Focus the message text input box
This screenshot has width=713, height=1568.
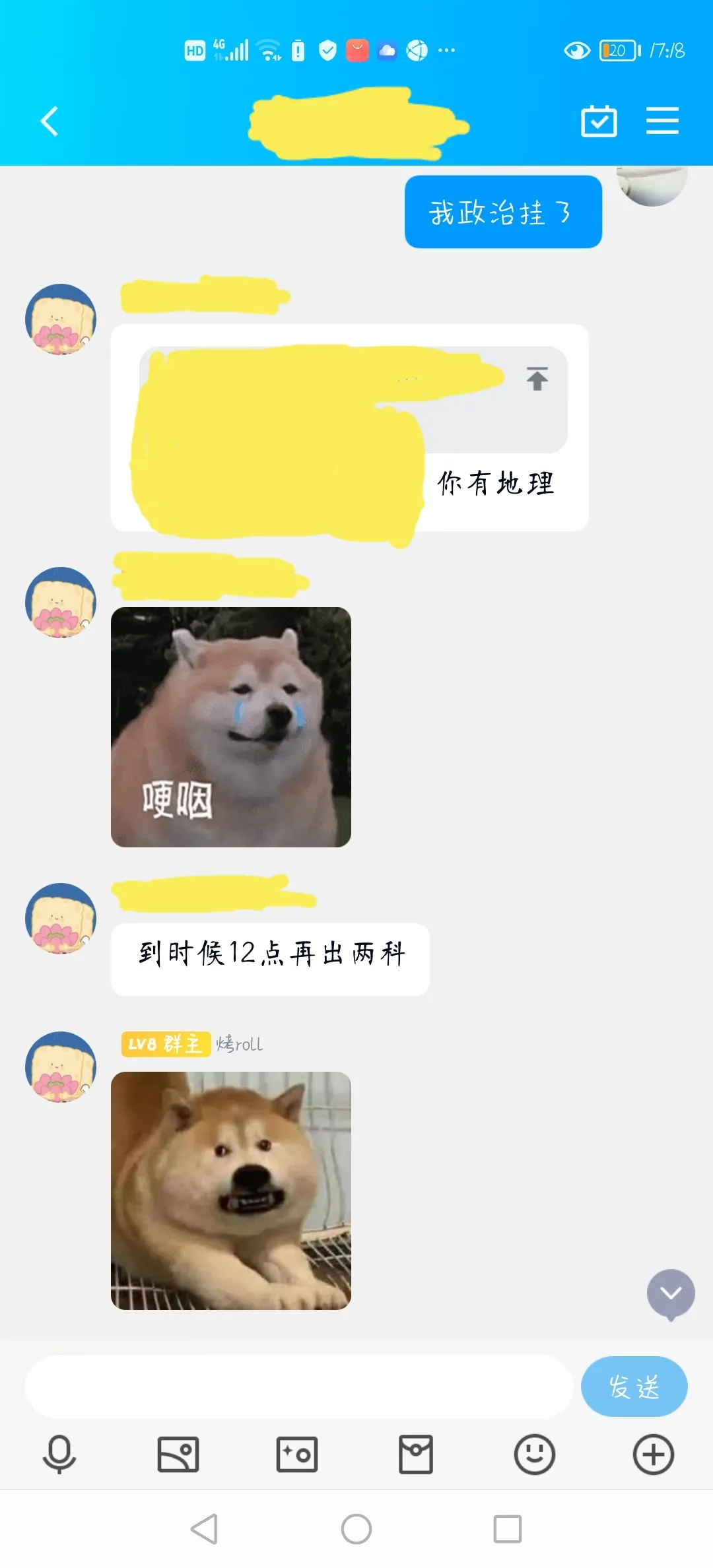coord(298,1387)
